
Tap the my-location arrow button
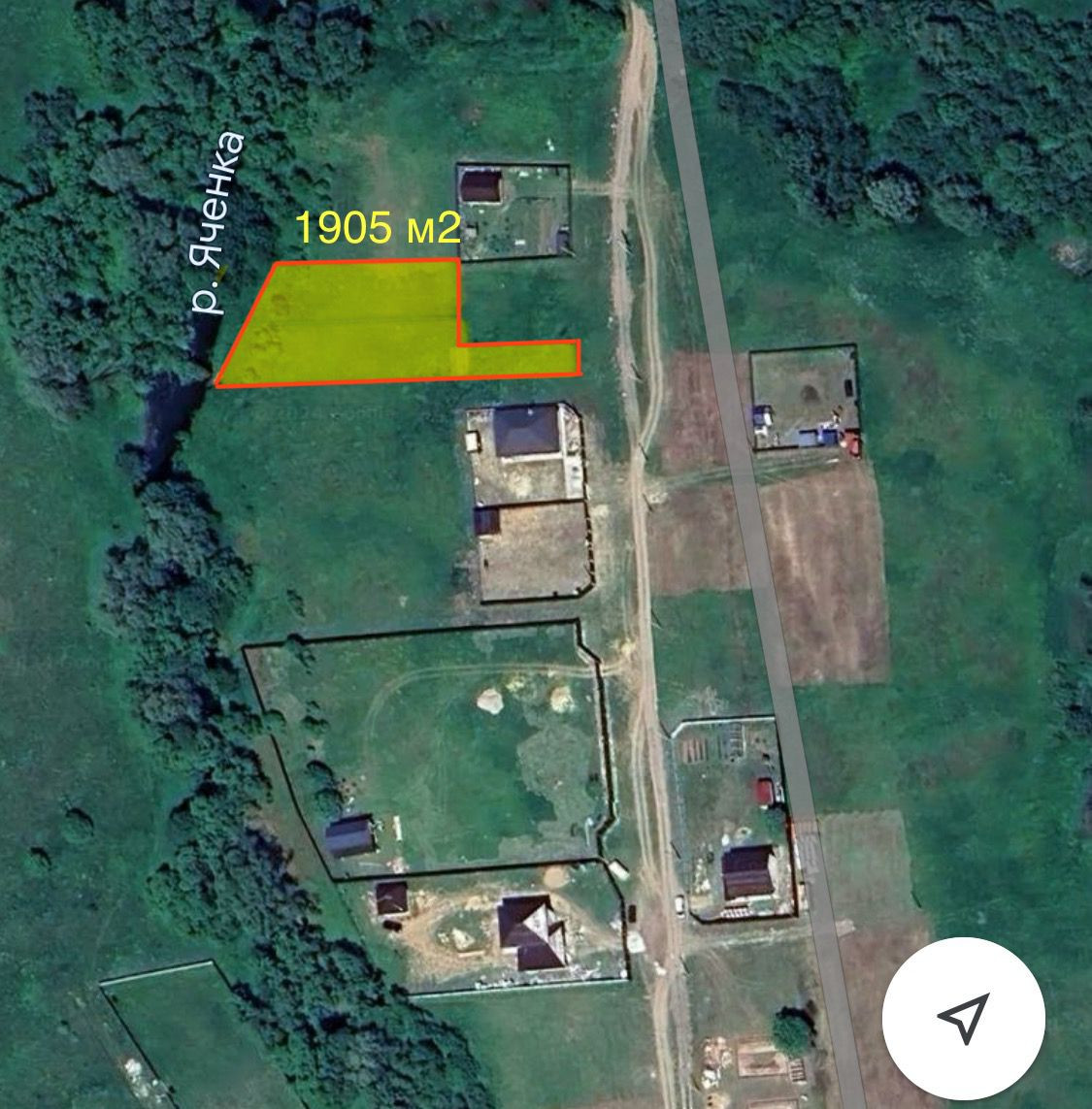pyautogui.click(x=963, y=1018)
